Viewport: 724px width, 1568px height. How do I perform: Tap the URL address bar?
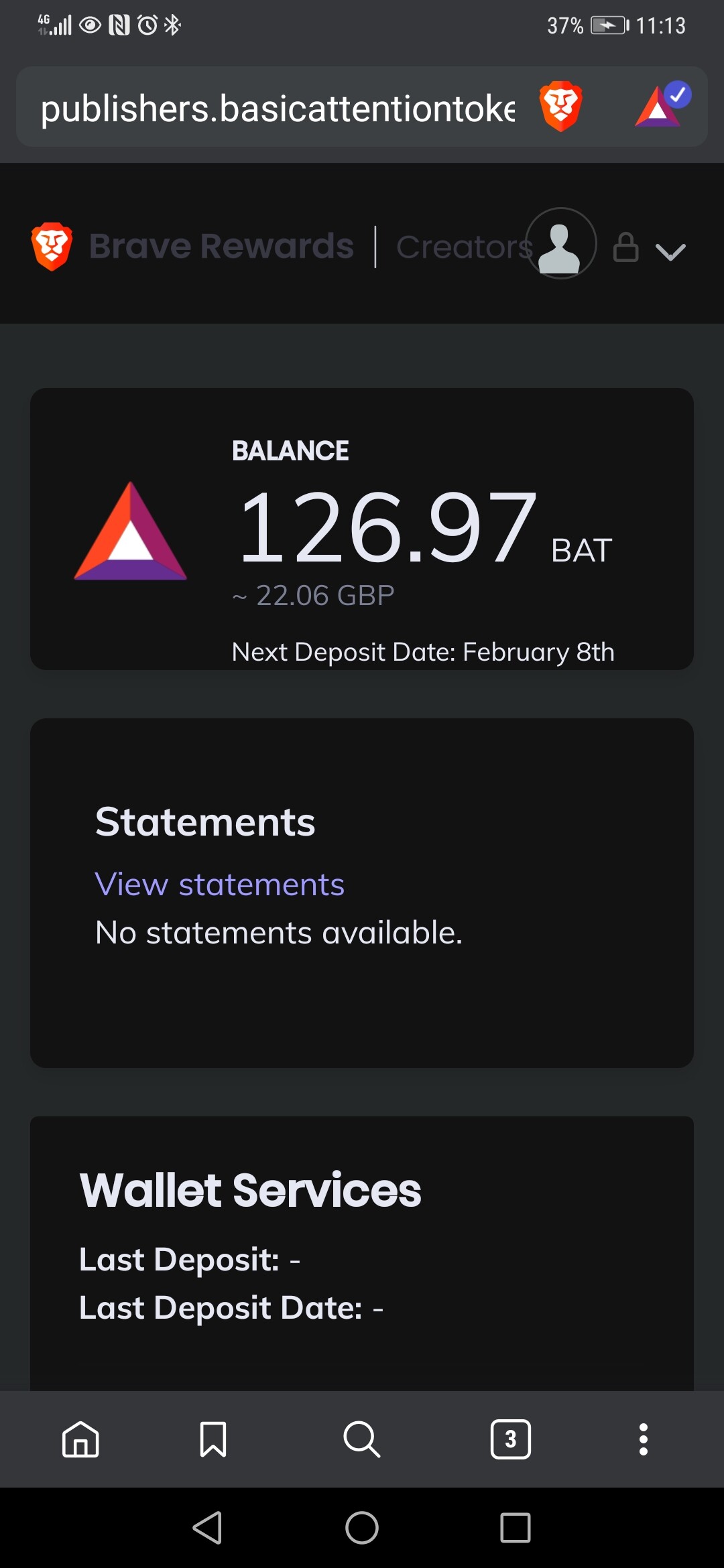[278, 109]
